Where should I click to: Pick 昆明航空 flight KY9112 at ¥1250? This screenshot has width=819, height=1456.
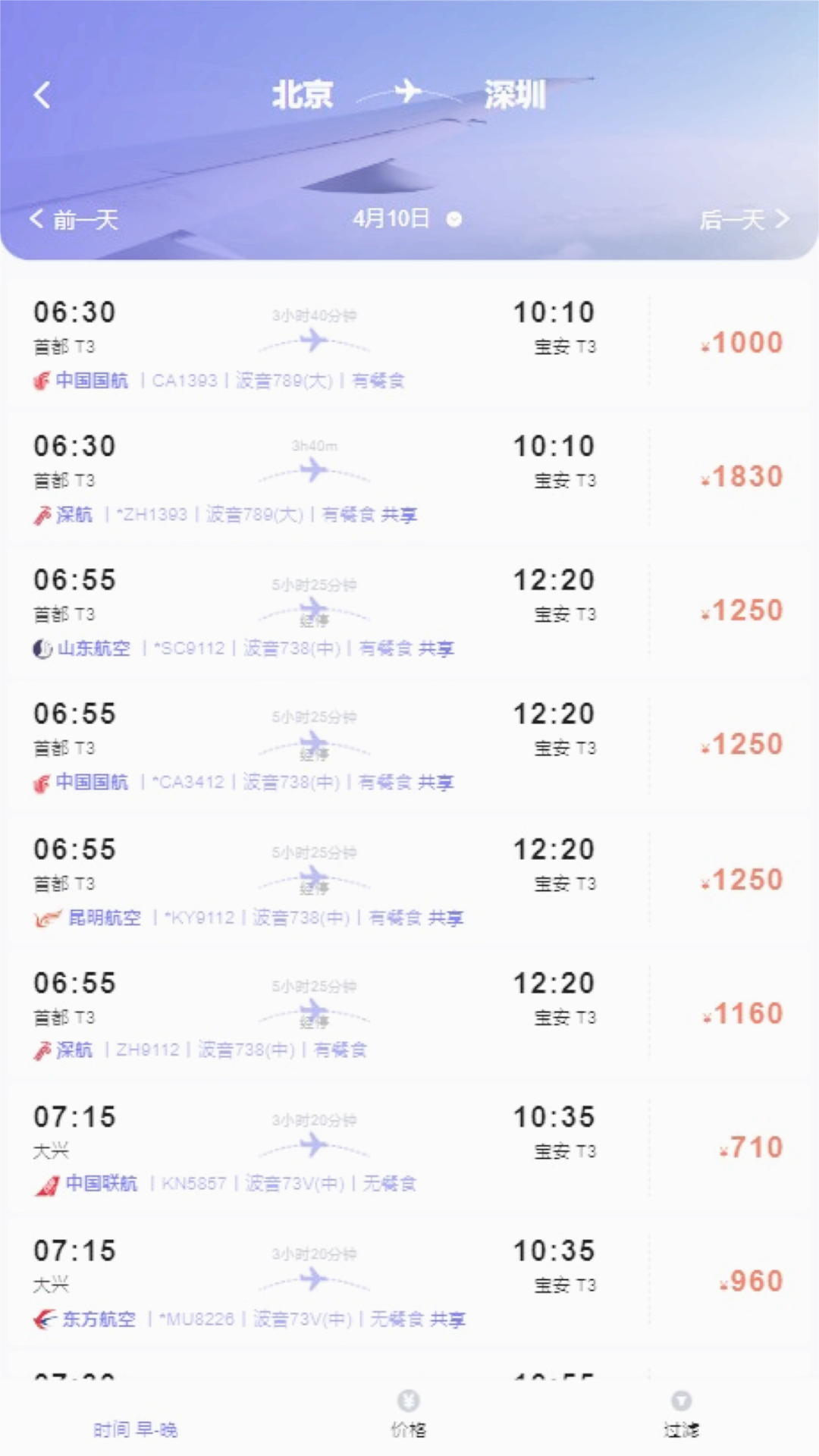coord(409,881)
